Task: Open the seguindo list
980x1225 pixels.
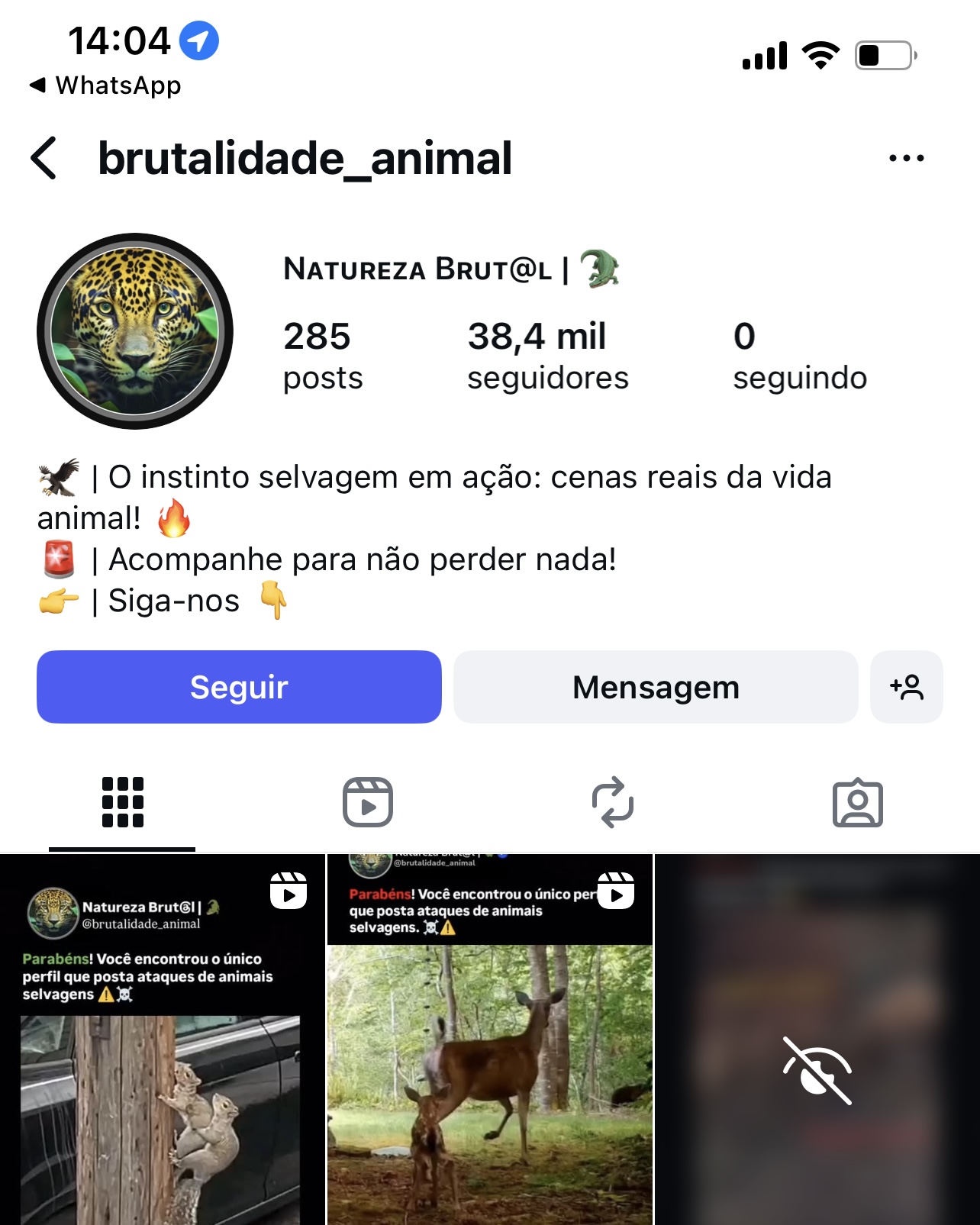Action: 799,356
